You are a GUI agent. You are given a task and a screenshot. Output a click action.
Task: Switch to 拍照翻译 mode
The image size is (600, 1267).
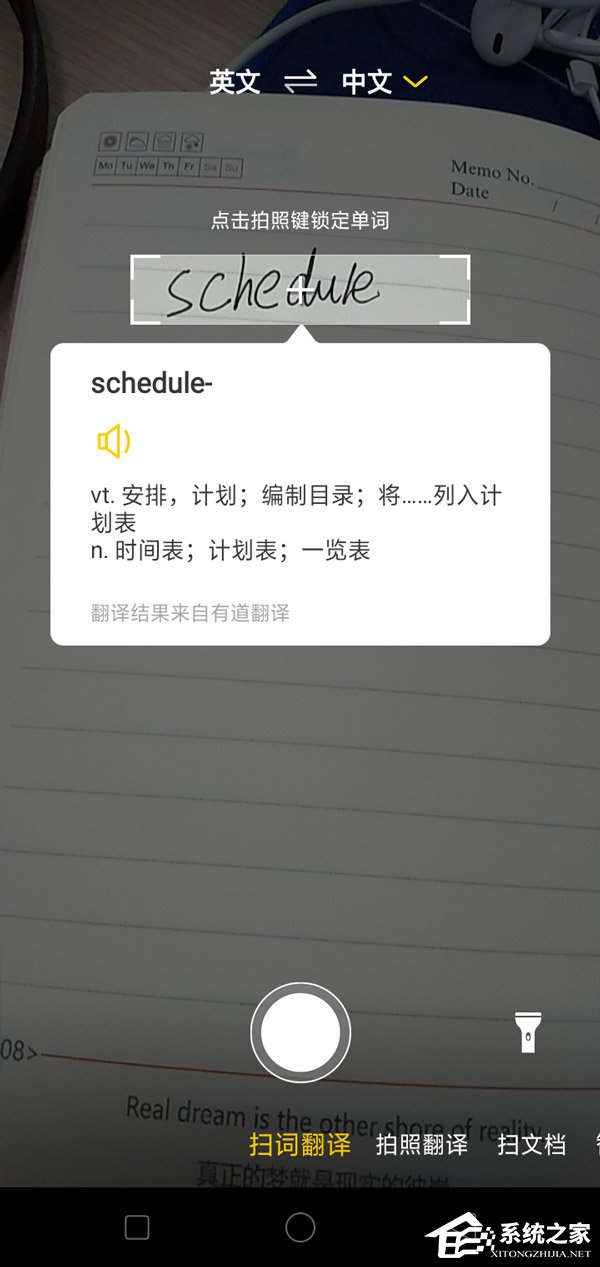click(421, 1144)
